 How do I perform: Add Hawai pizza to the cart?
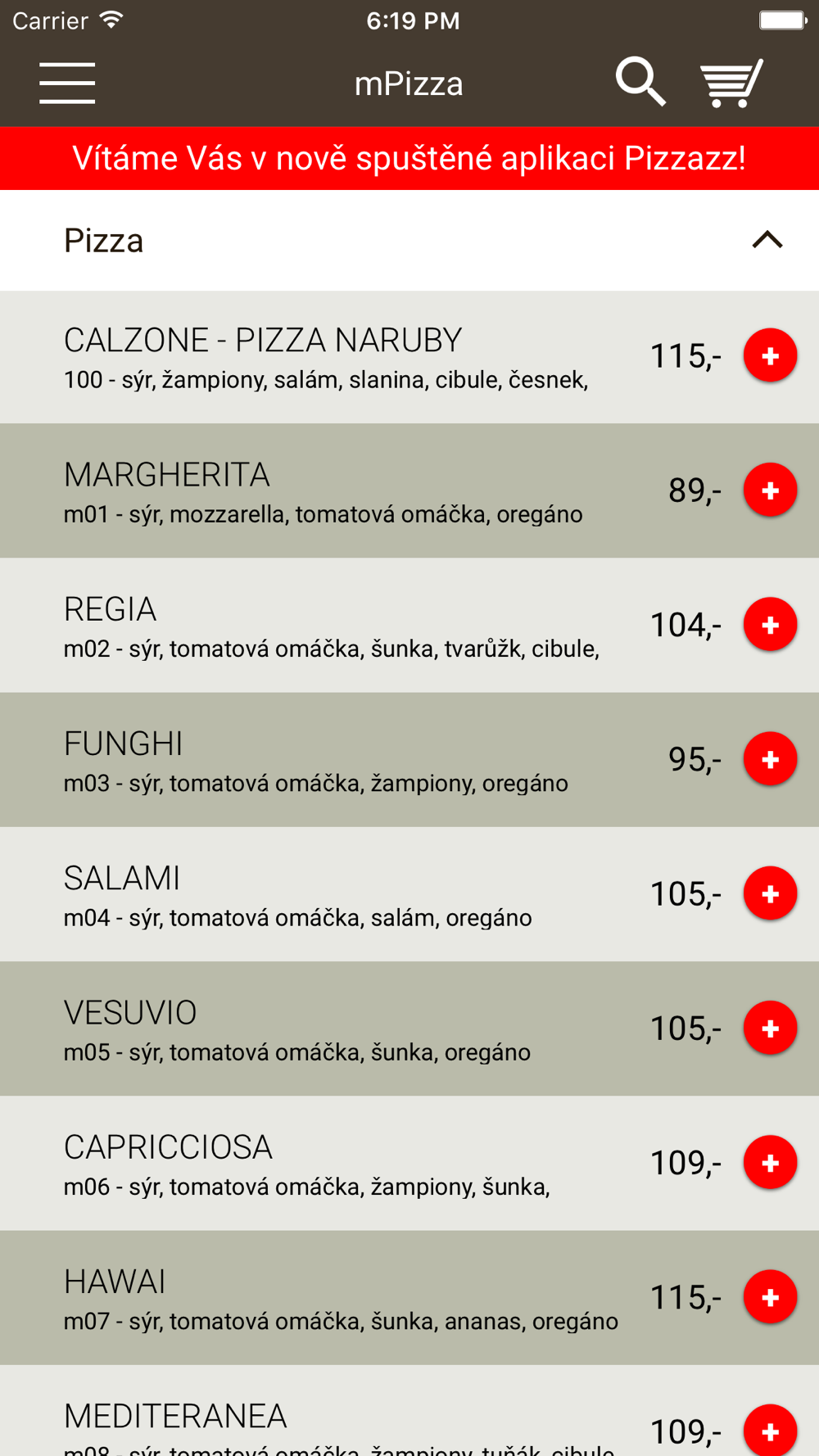click(x=770, y=1297)
